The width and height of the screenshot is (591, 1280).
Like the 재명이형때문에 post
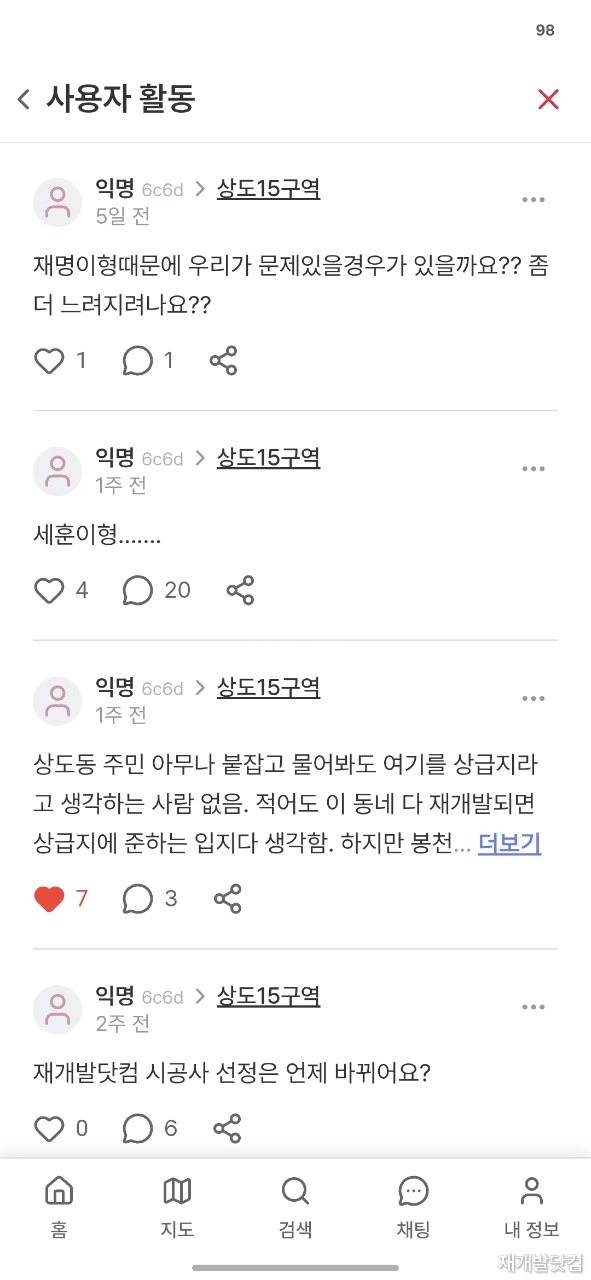pos(49,361)
